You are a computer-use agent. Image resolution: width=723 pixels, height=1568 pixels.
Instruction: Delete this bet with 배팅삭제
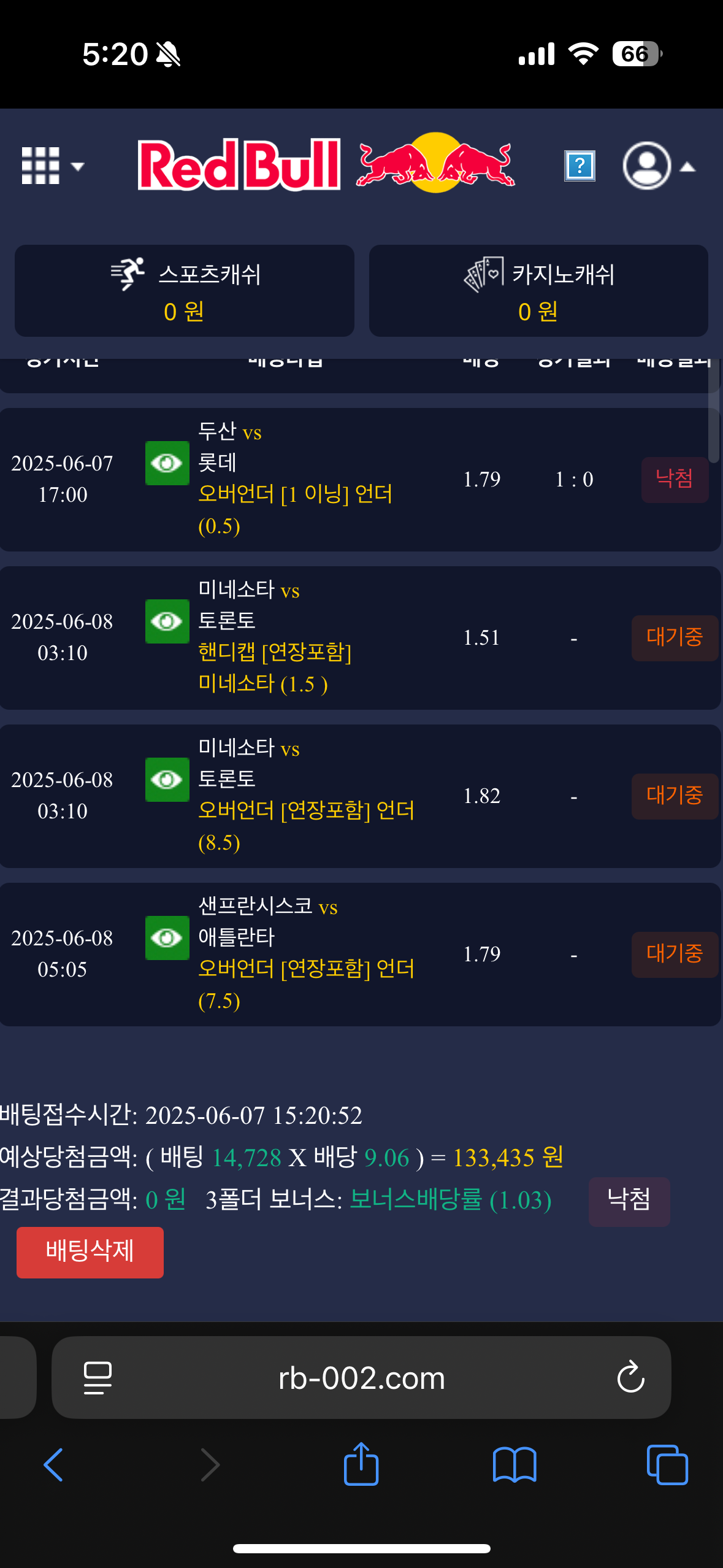tap(90, 1252)
